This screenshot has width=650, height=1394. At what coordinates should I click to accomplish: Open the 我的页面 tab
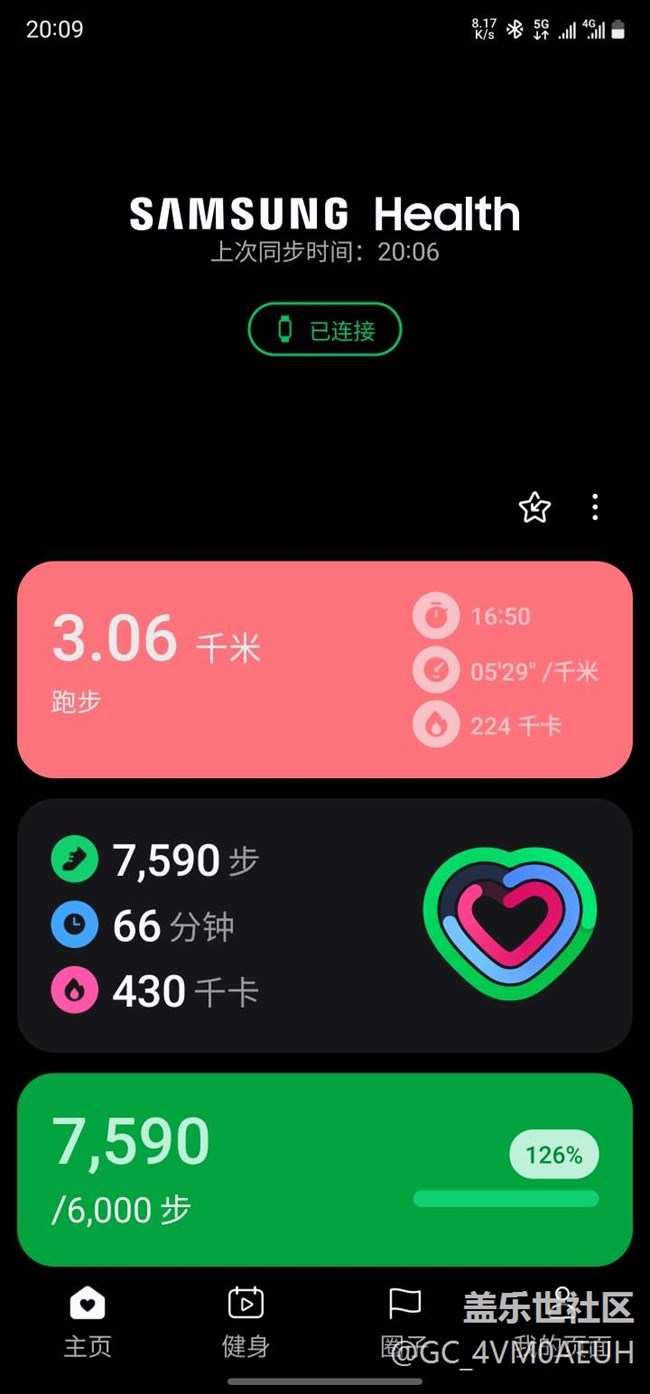562,1322
